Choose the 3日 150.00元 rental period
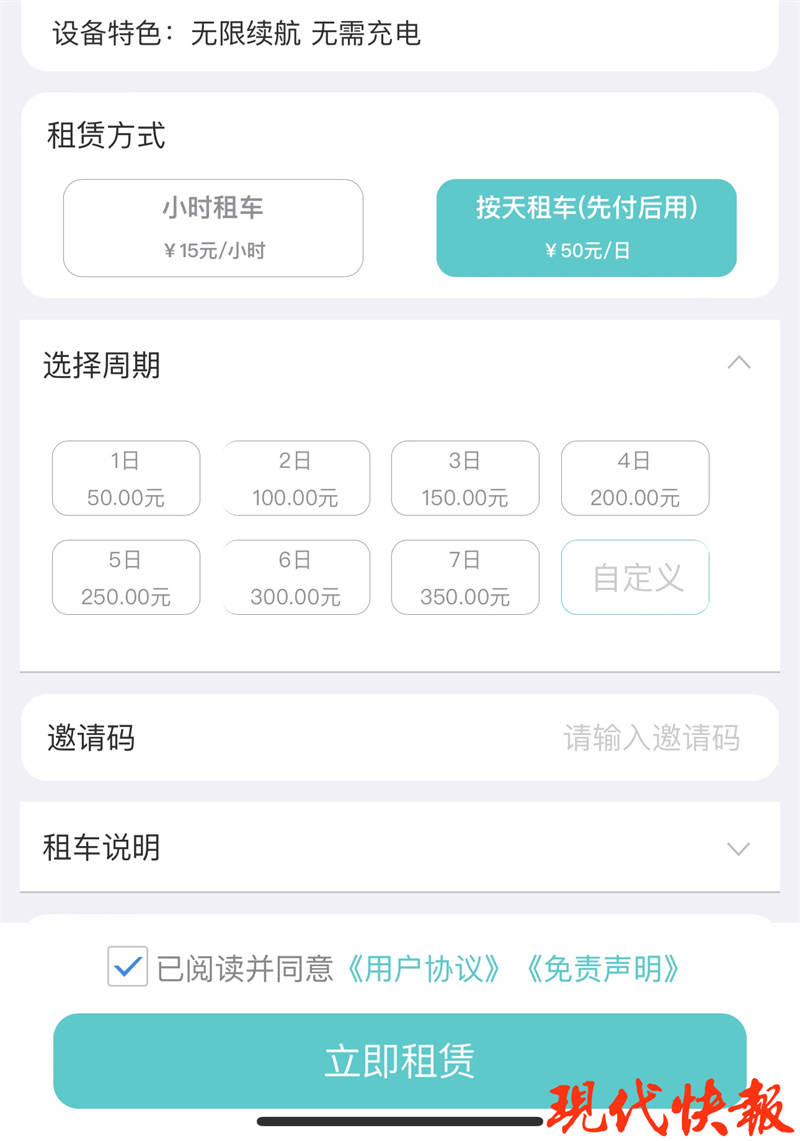Screen dimensions: 800x1141 point(465,478)
